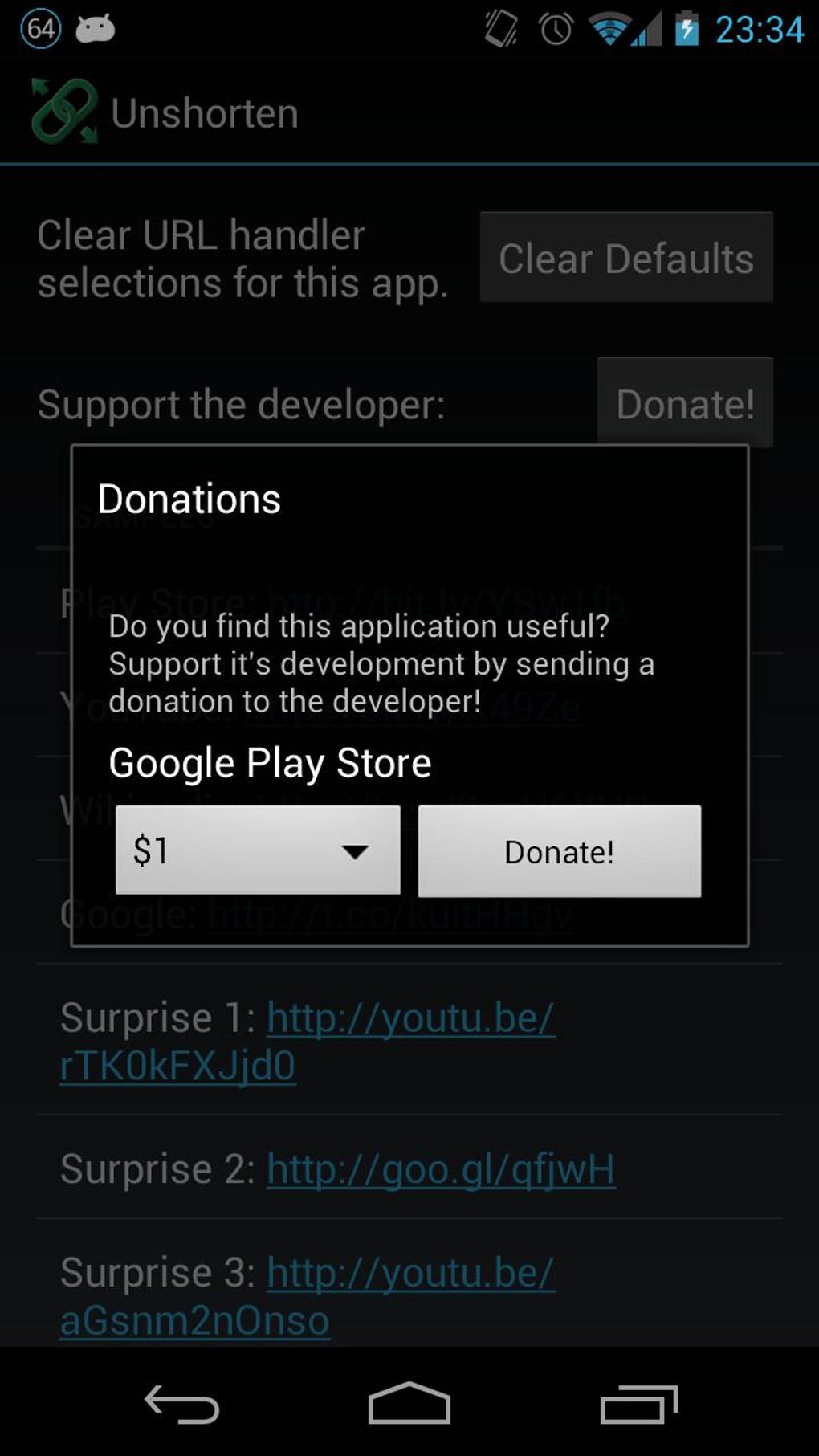819x1456 pixels.
Task: Open recent apps overview
Action: coord(638,1405)
